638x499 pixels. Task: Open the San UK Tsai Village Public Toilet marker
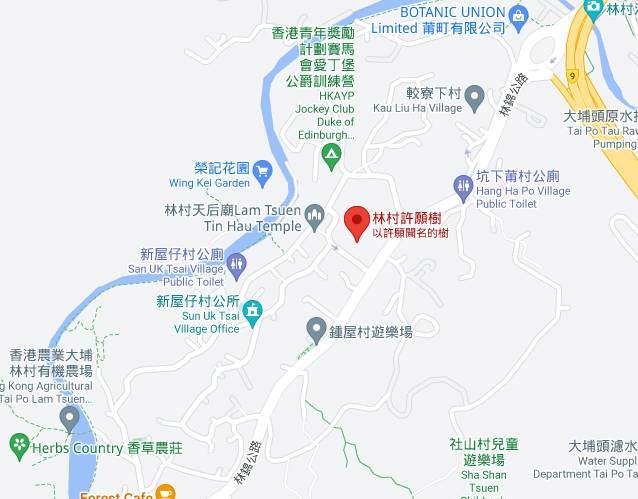pos(236,265)
